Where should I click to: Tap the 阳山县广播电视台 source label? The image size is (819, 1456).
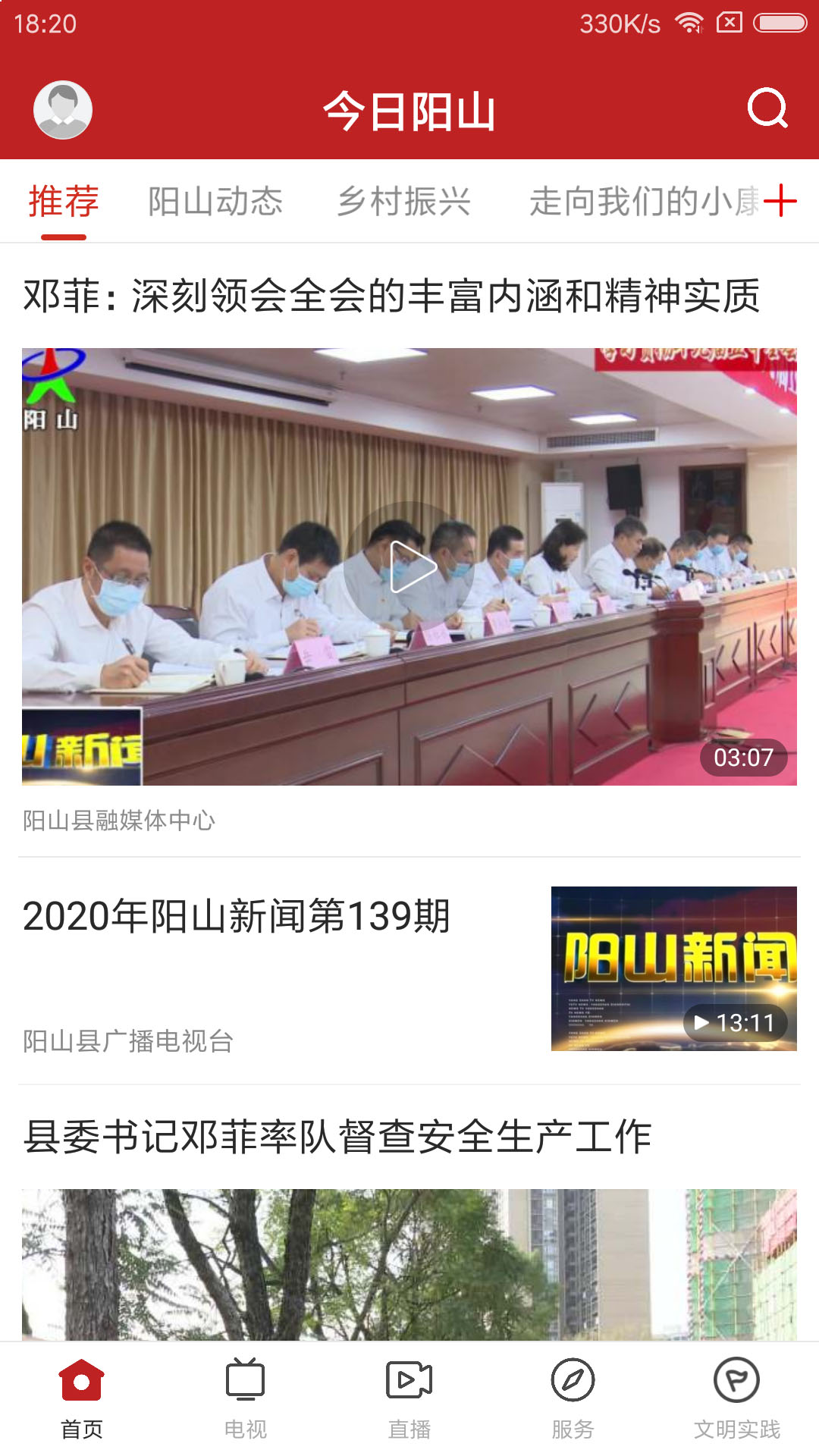127,1043
